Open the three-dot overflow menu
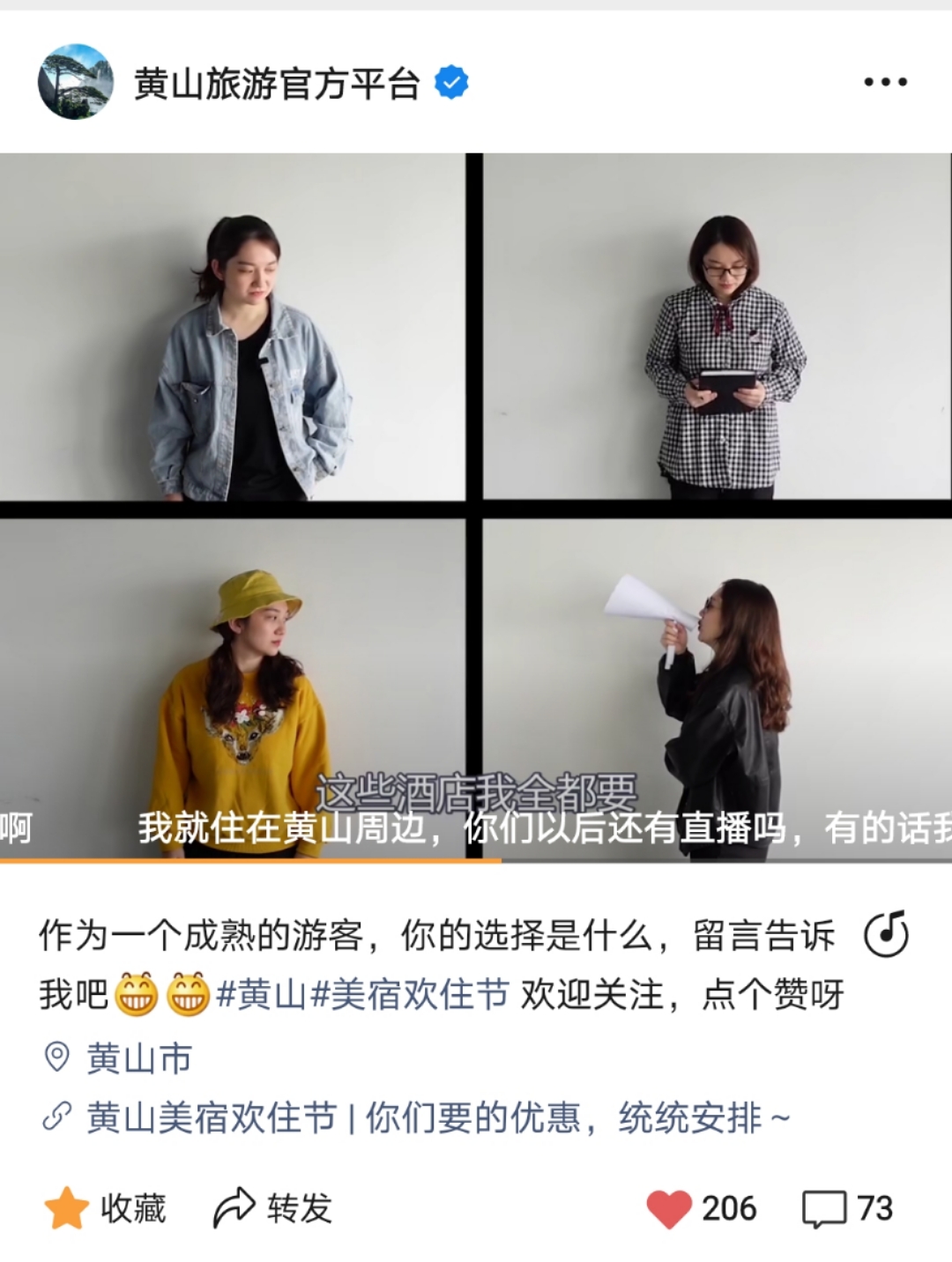This screenshot has width=952, height=1262. (885, 82)
